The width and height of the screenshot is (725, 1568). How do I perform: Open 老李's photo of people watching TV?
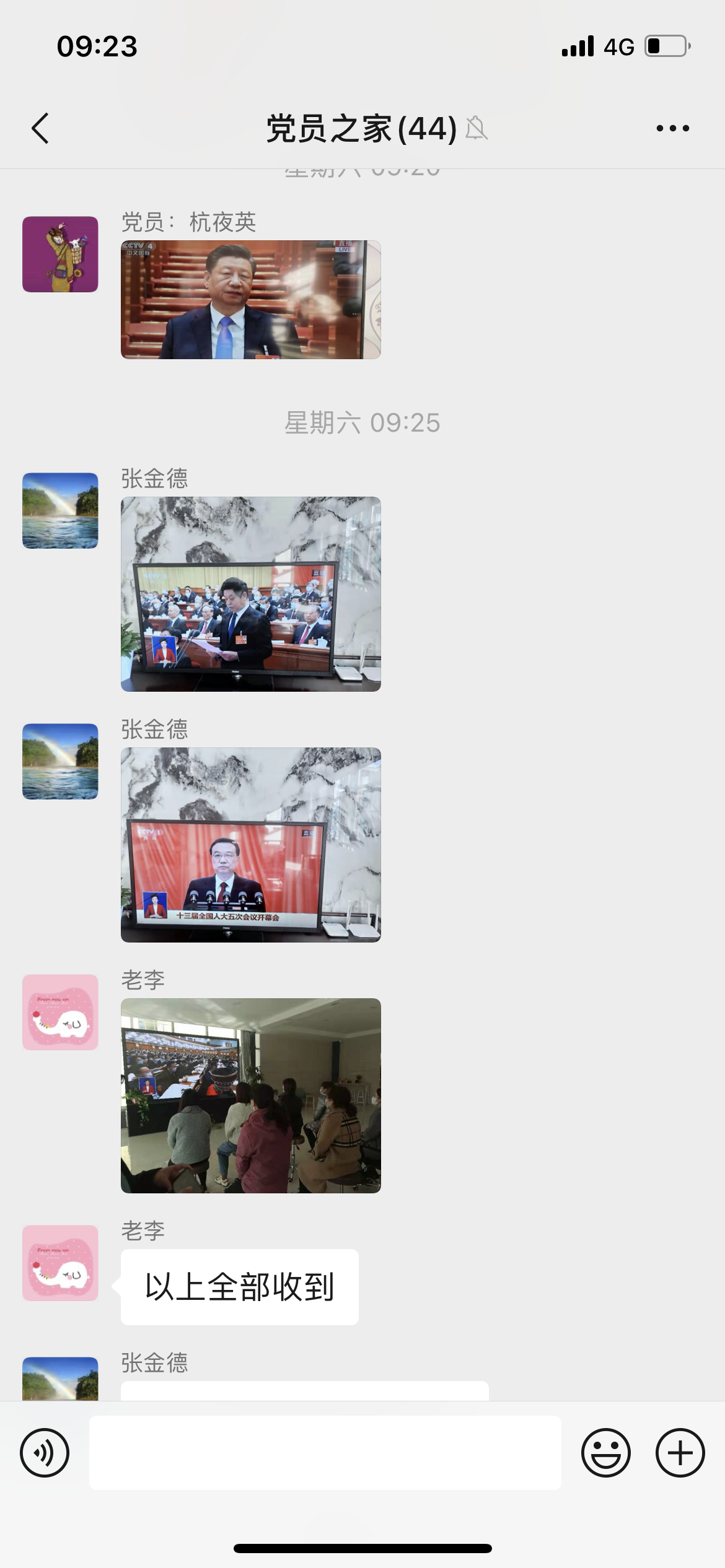tap(250, 1095)
